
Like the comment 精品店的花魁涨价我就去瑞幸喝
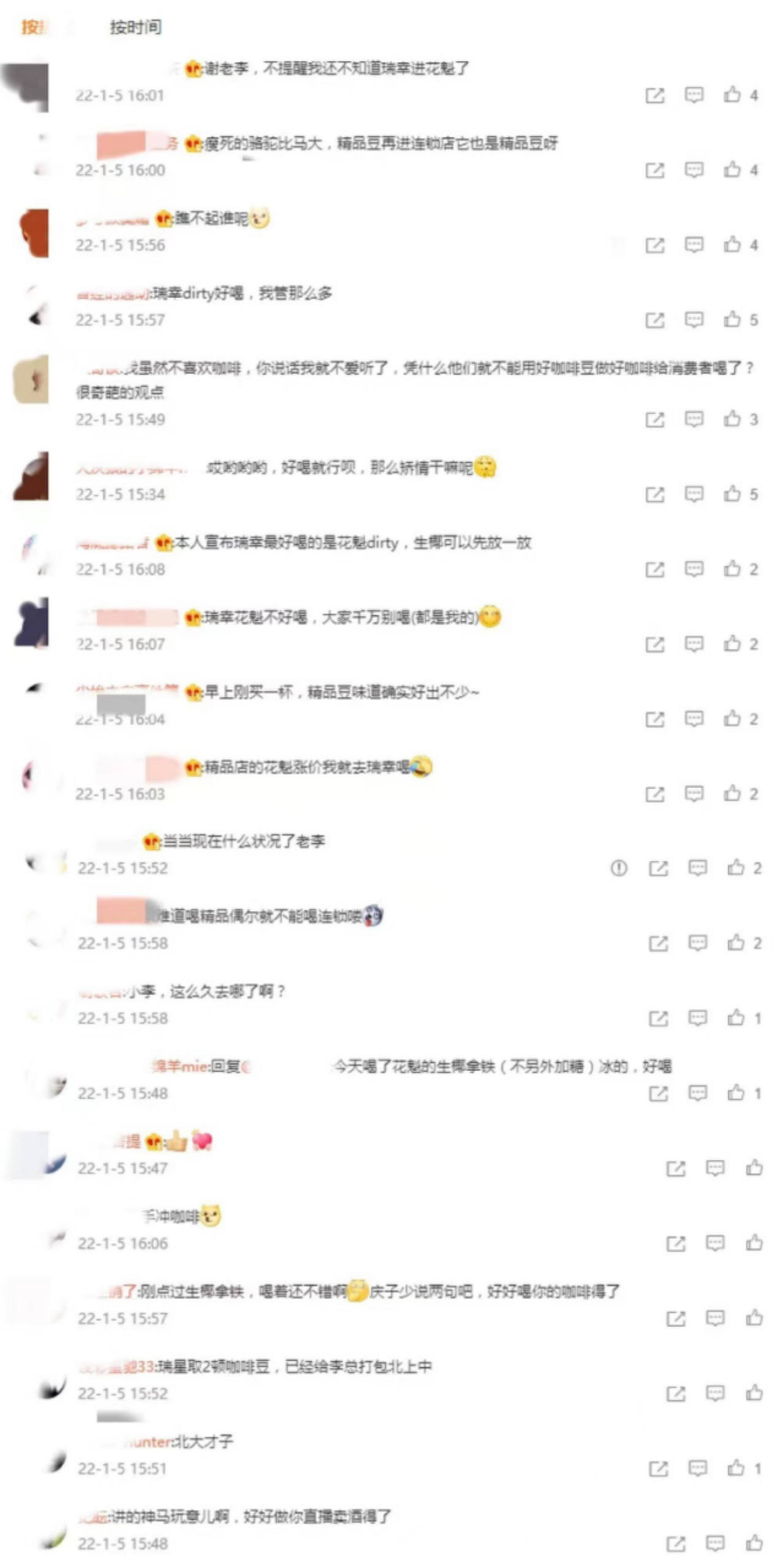pyautogui.click(x=732, y=794)
